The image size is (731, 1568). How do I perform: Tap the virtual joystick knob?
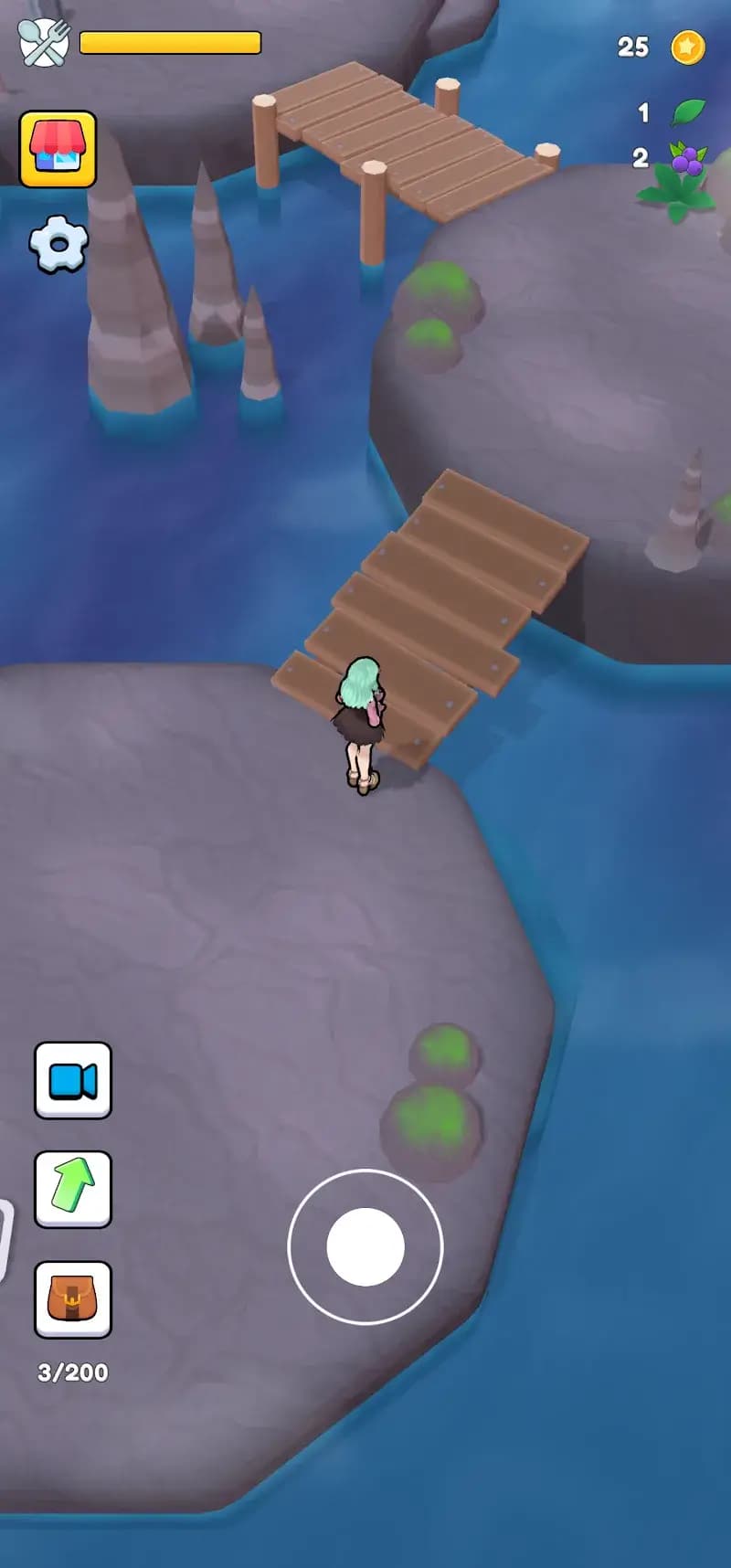click(x=365, y=1246)
